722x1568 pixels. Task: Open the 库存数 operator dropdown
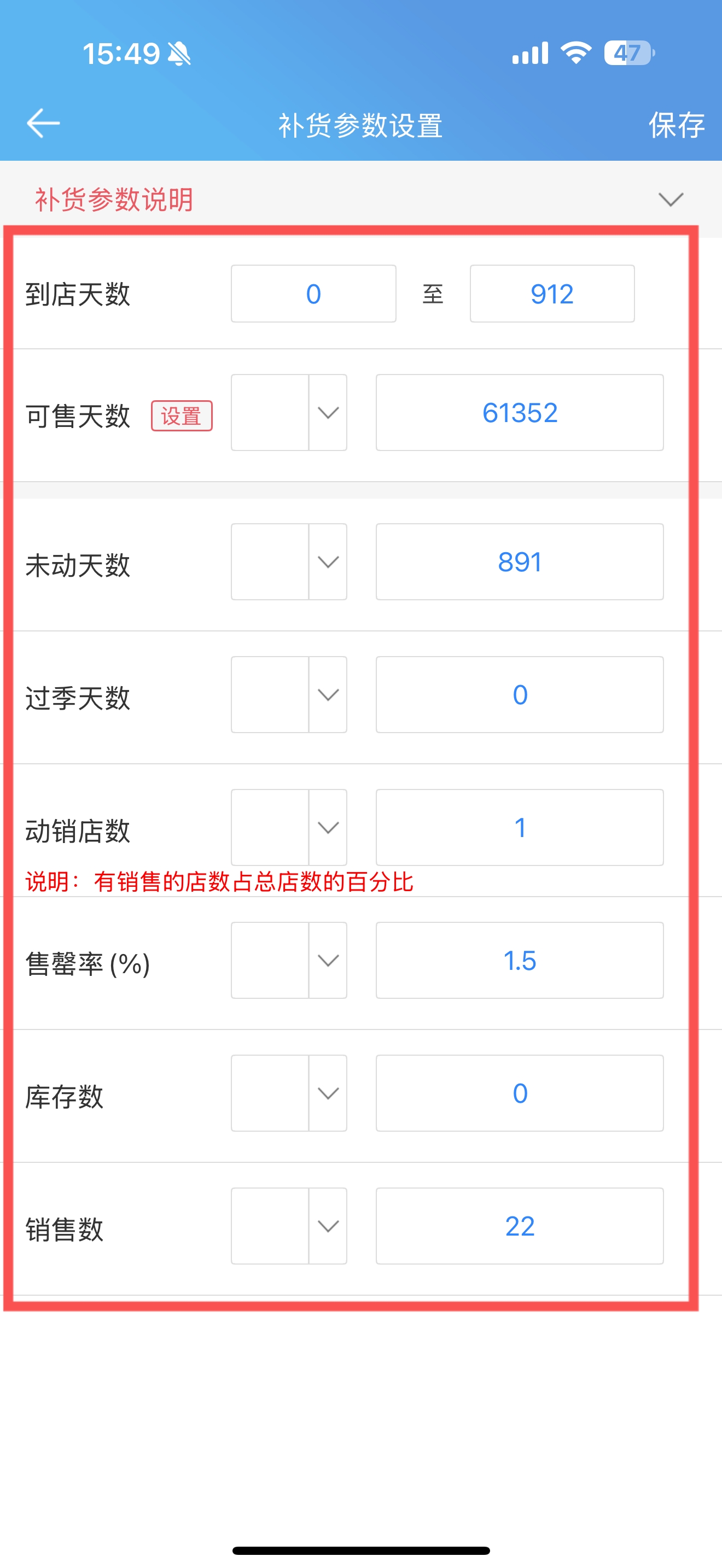289,1093
